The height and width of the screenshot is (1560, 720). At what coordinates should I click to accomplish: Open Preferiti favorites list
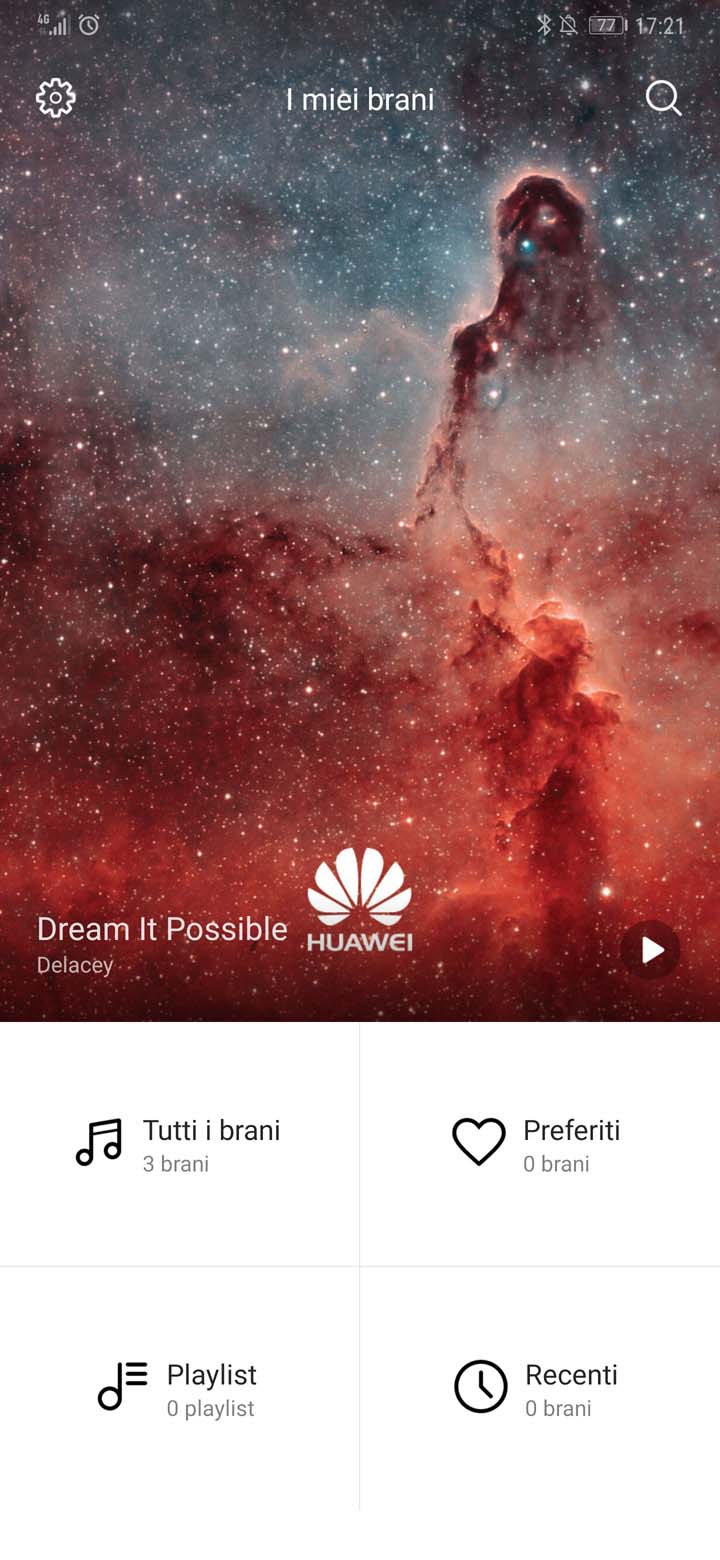(540, 1144)
